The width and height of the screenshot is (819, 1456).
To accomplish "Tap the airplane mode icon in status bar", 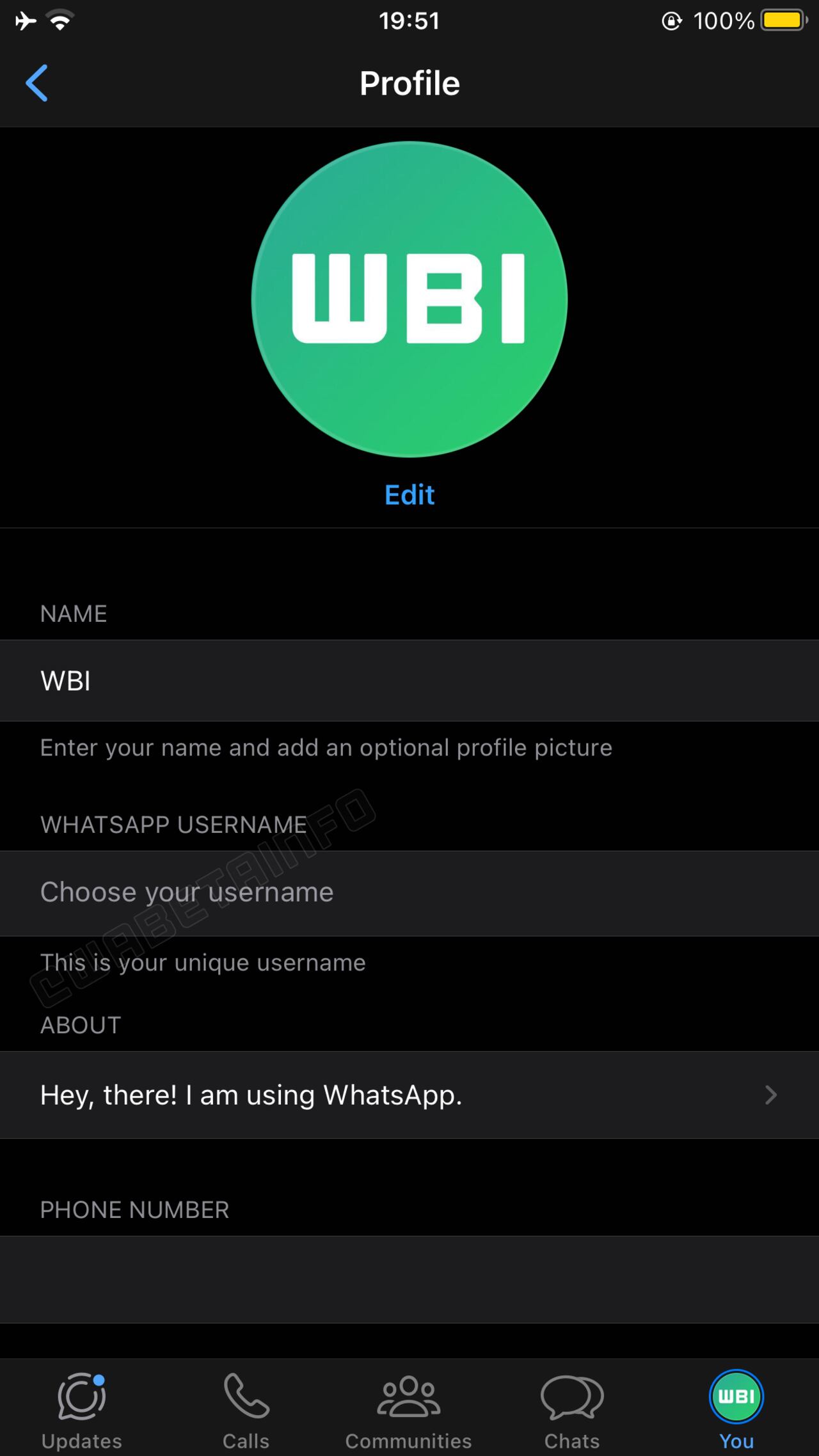I will pyautogui.click(x=25, y=19).
